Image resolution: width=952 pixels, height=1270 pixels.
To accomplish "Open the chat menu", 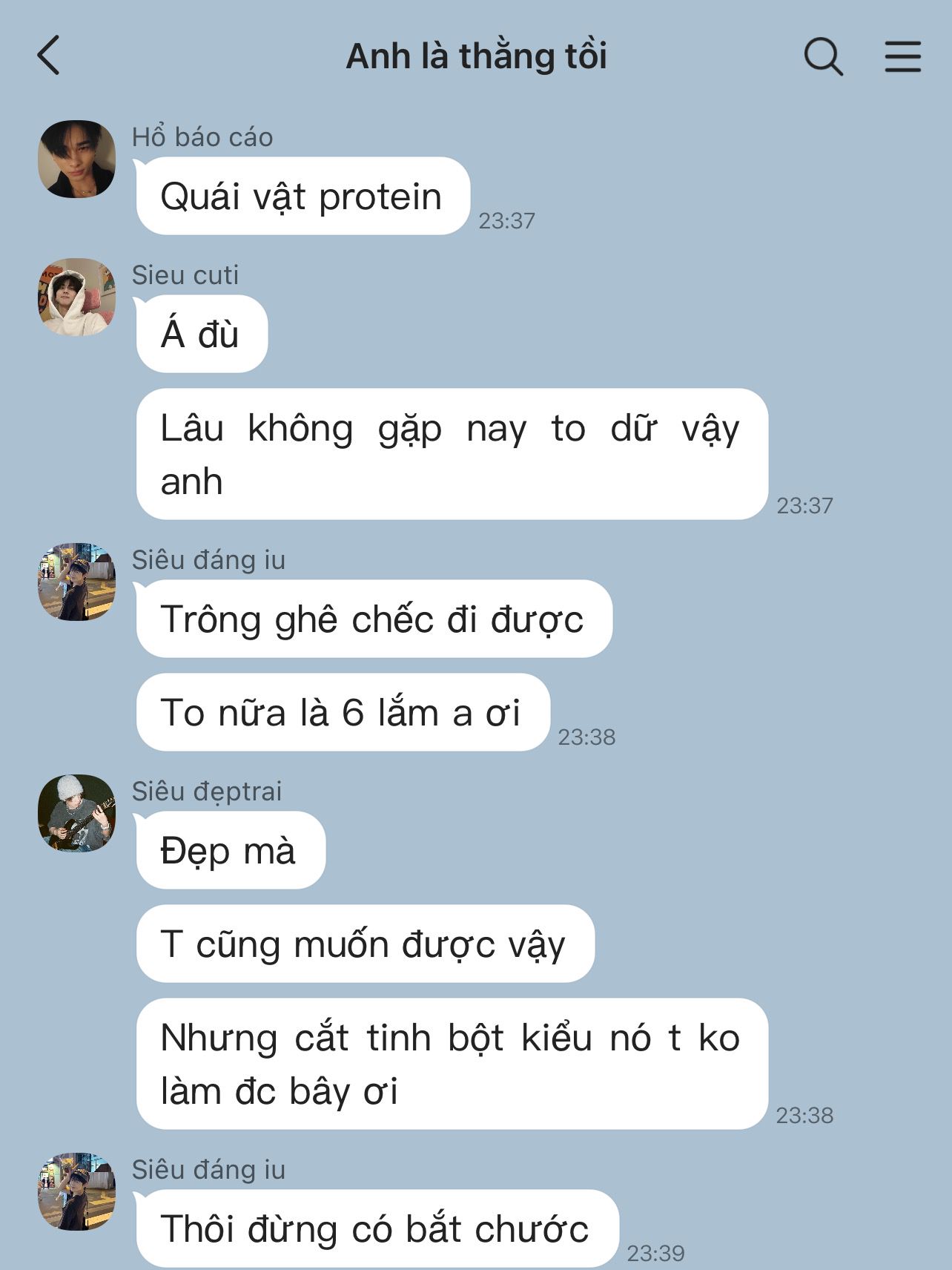I will click(902, 56).
